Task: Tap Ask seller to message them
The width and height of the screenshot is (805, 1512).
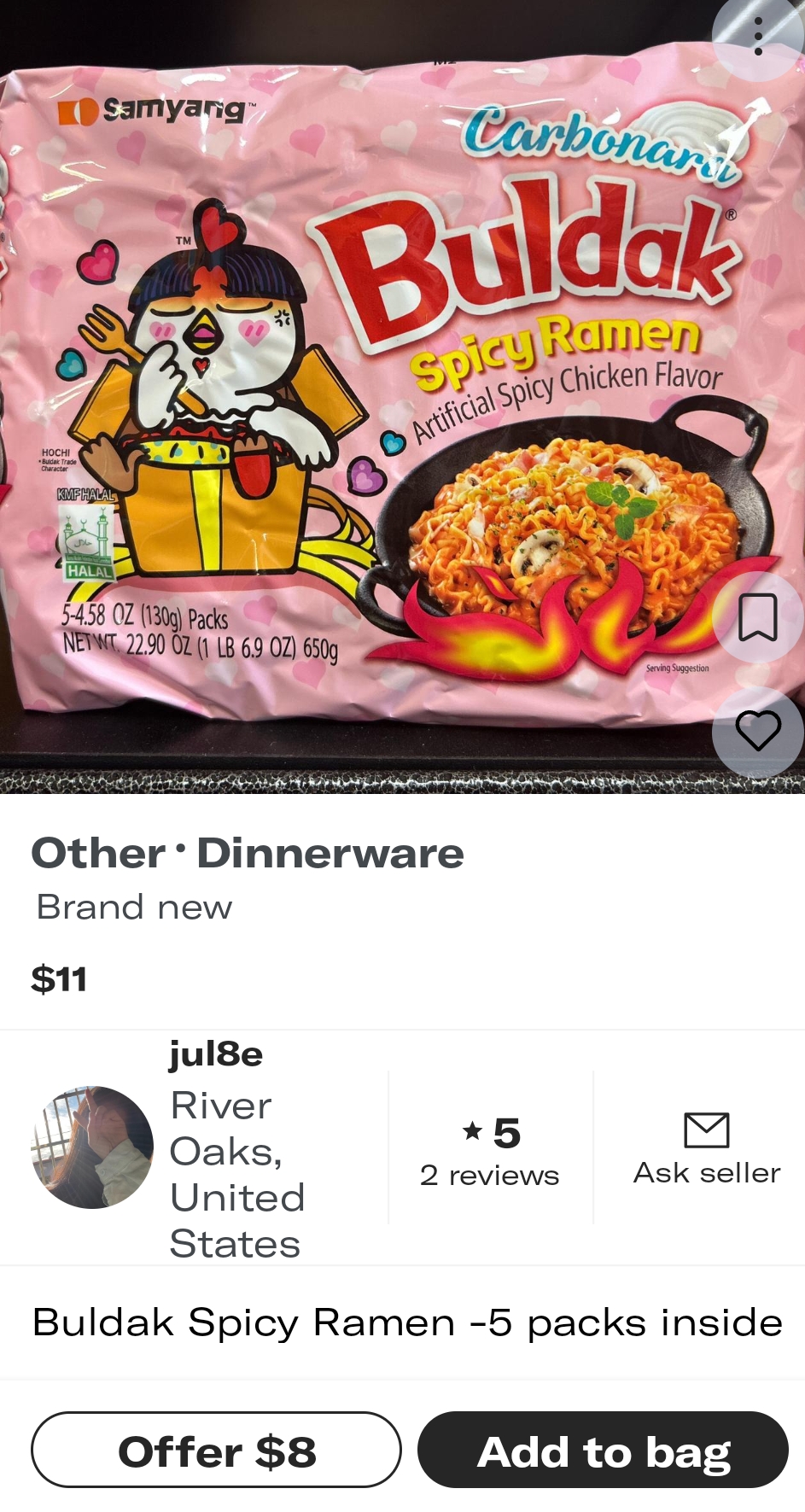Action: tap(707, 1150)
